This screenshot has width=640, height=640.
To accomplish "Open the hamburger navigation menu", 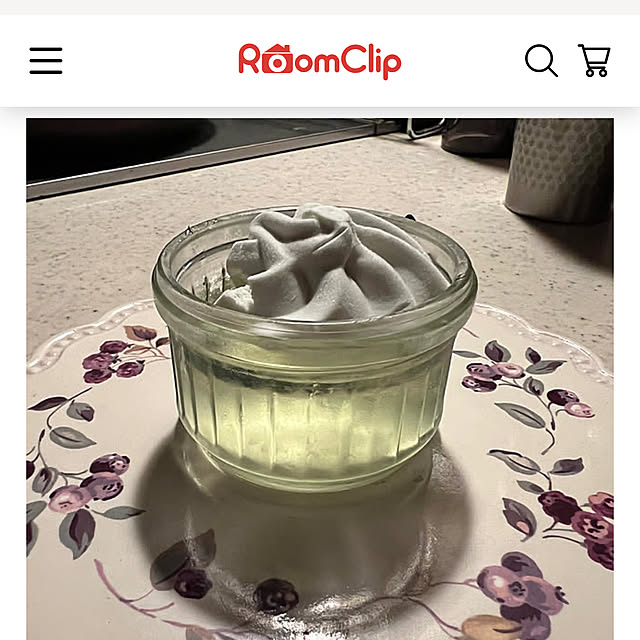I will (x=46, y=61).
